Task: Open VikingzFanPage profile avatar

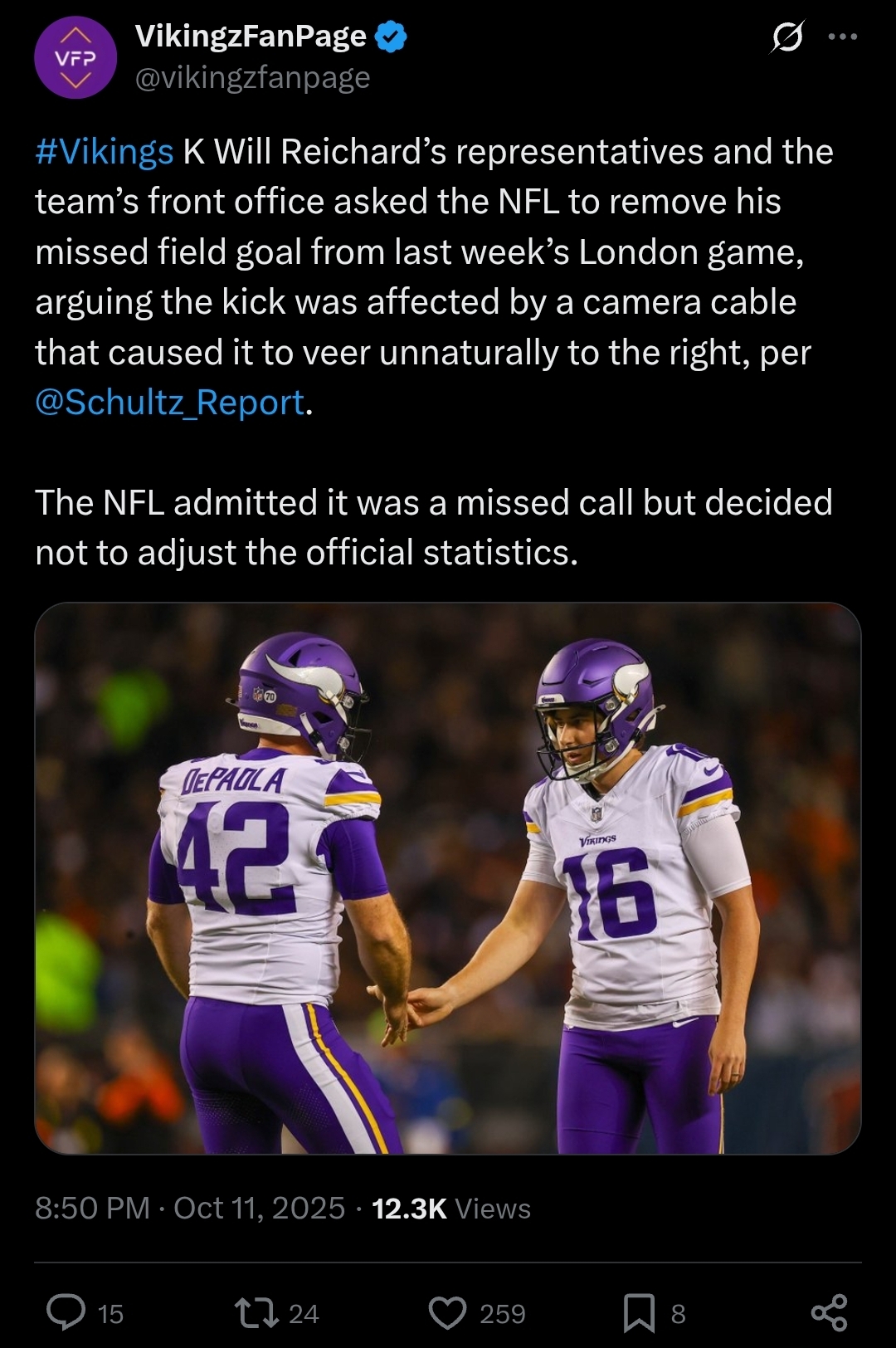Action: point(75,57)
